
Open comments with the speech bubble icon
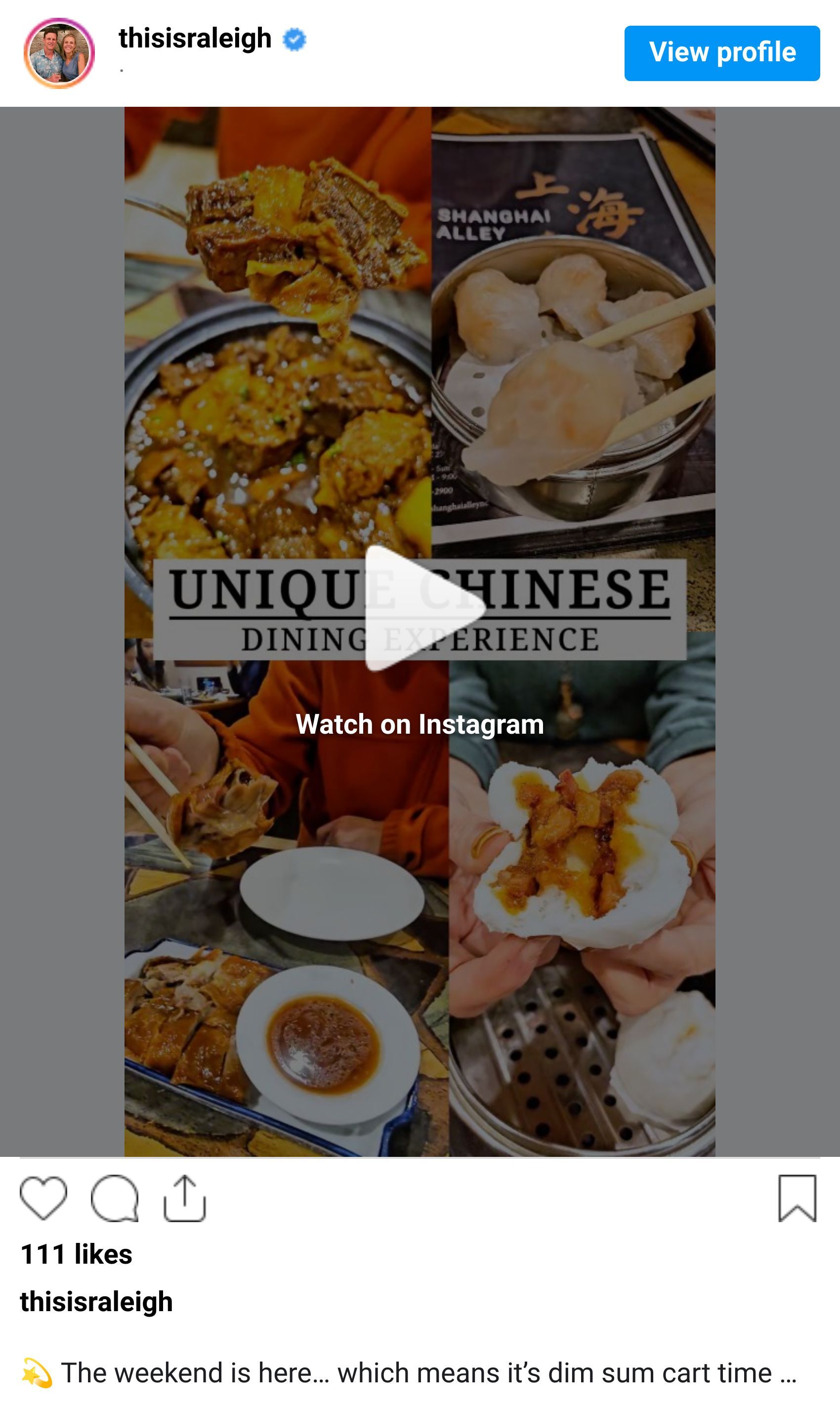click(114, 1198)
